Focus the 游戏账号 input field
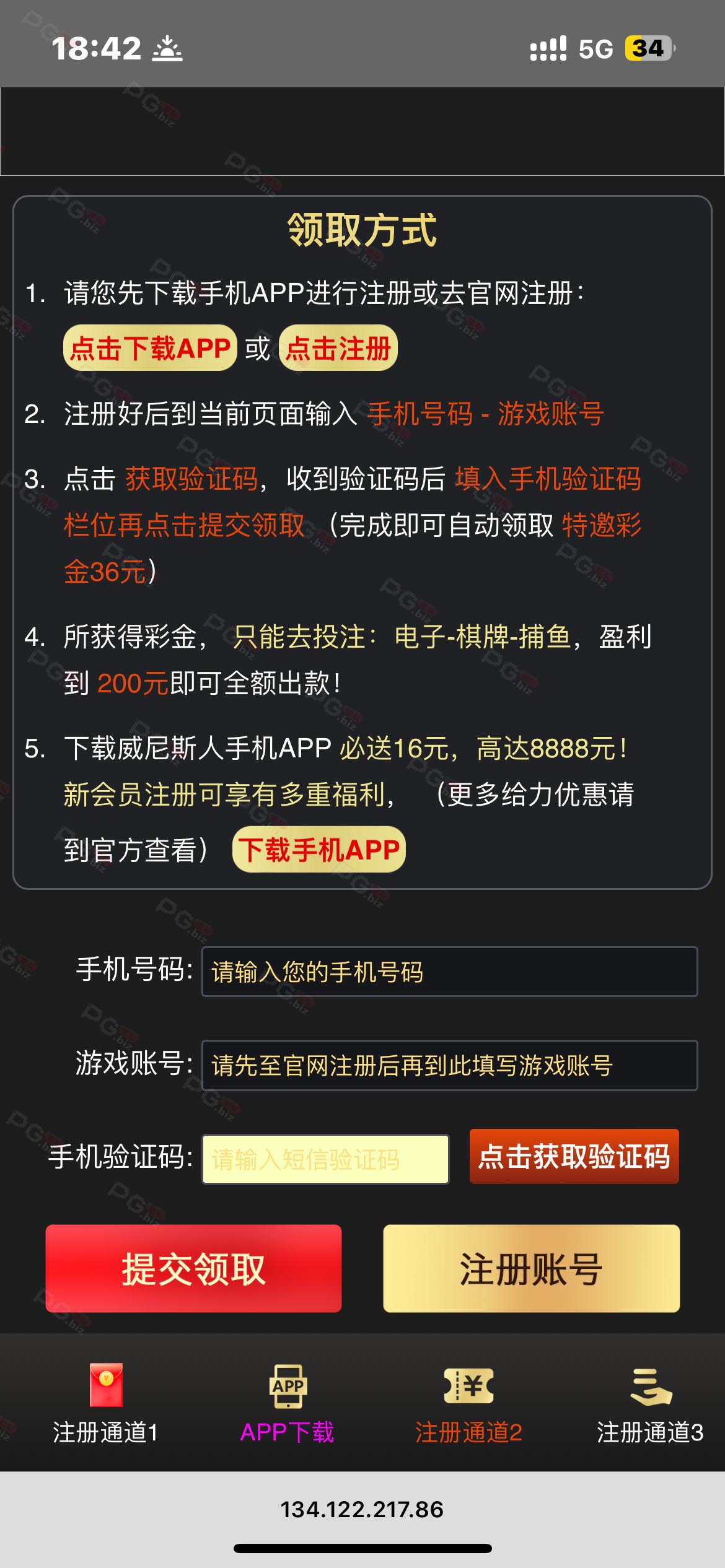The width and height of the screenshot is (725, 1568). point(450,1065)
